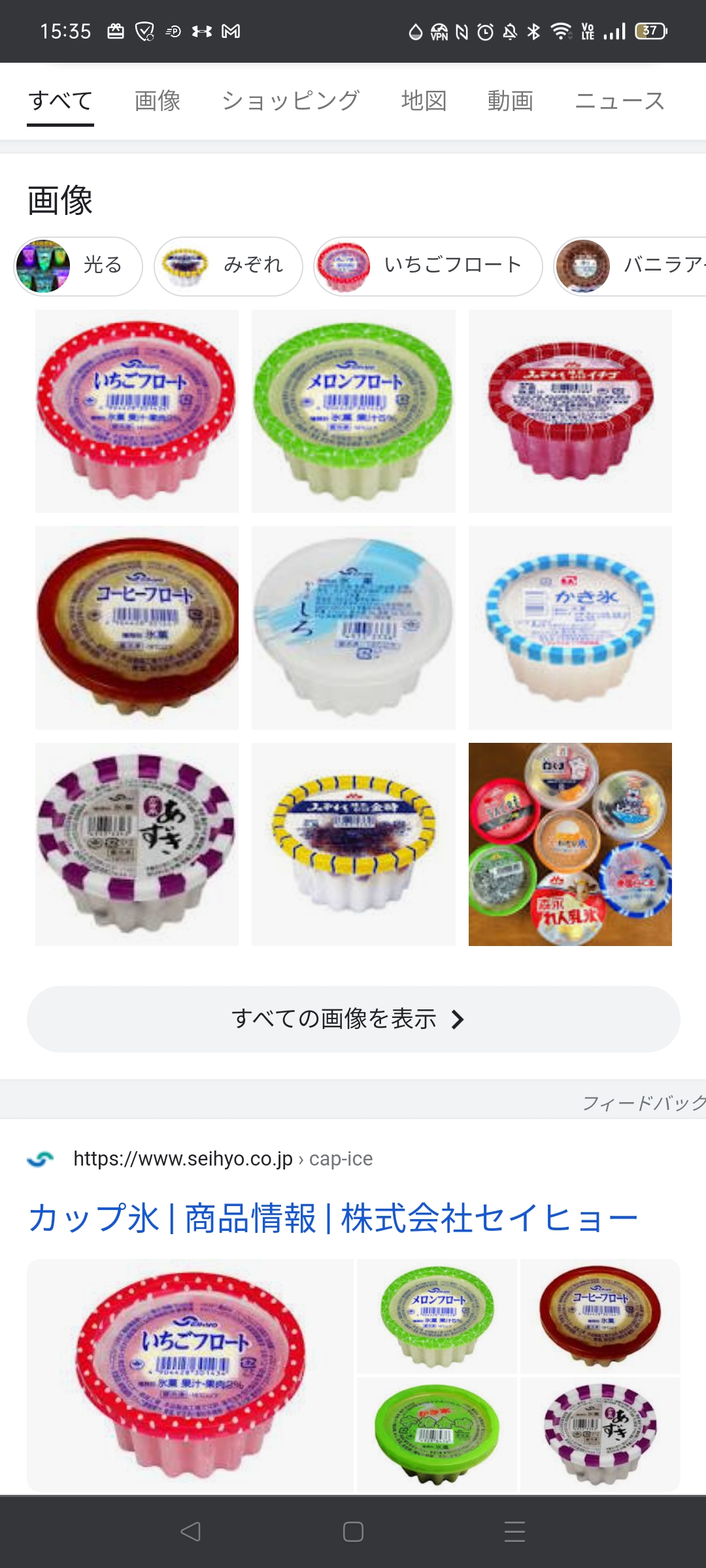The width and height of the screenshot is (706, 1568).
Task: Open カップ氷 | 商品情報 | 株式会社セイヒョー result
Action: tap(332, 1218)
